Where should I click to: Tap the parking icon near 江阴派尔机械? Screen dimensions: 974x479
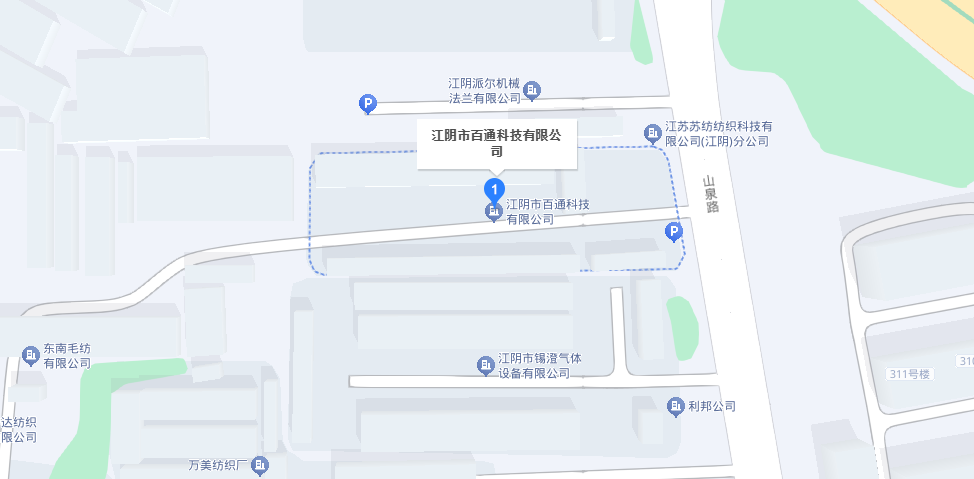(368, 103)
